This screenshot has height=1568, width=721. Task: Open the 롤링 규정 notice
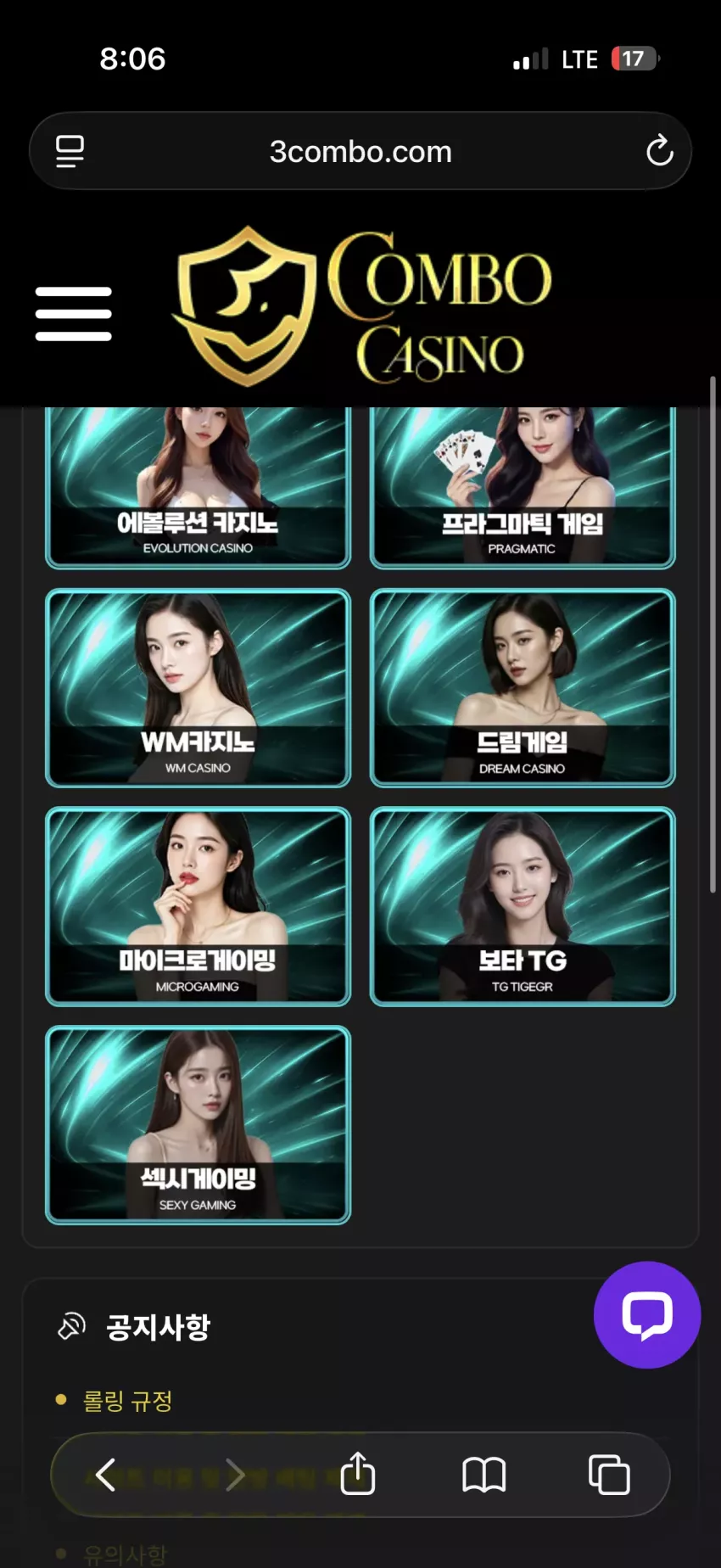[x=127, y=1401]
